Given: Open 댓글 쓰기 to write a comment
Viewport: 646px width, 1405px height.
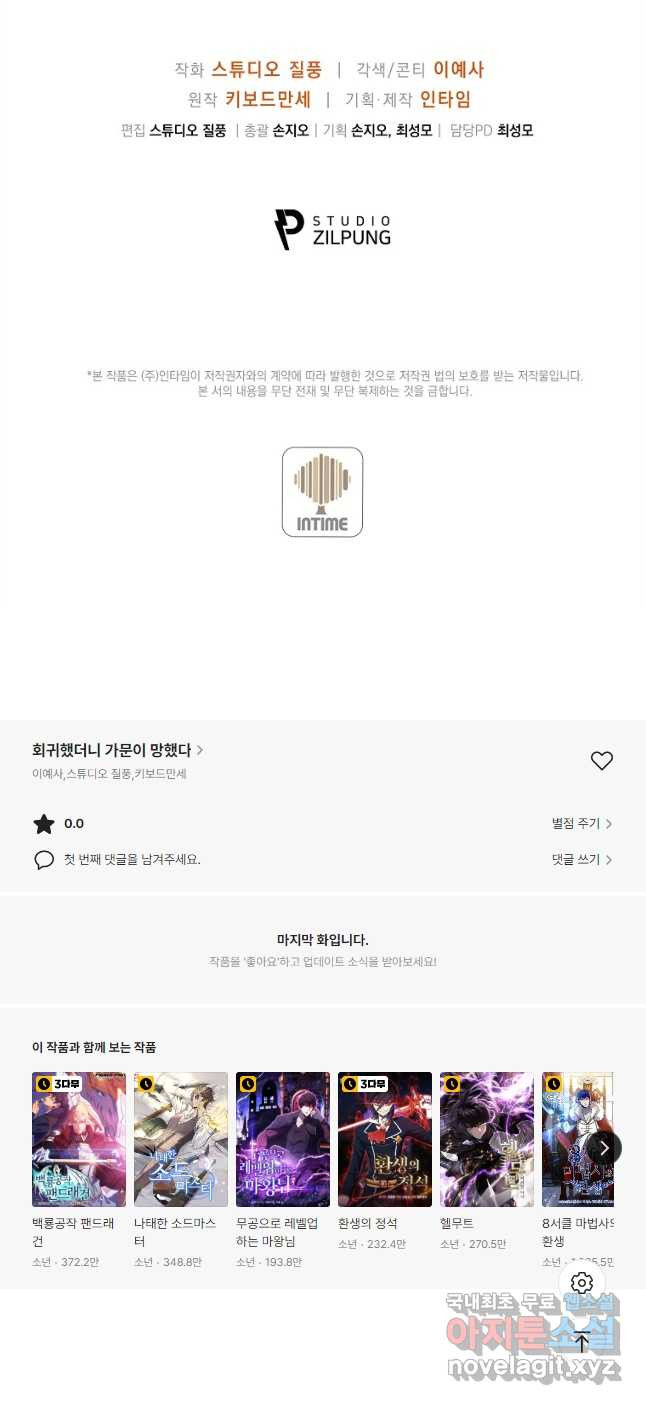Looking at the screenshot, I should pos(581,860).
